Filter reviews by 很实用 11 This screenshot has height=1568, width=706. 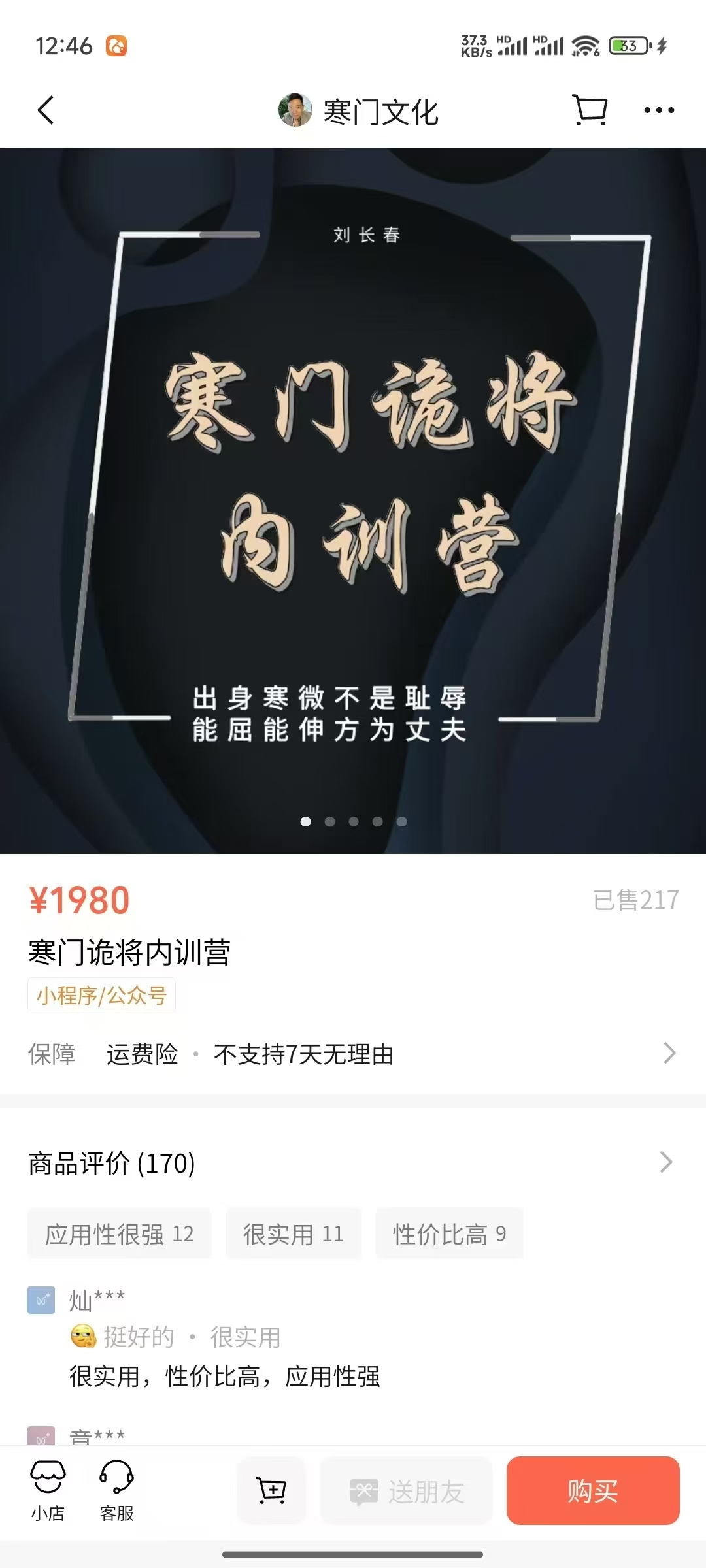pos(294,1233)
